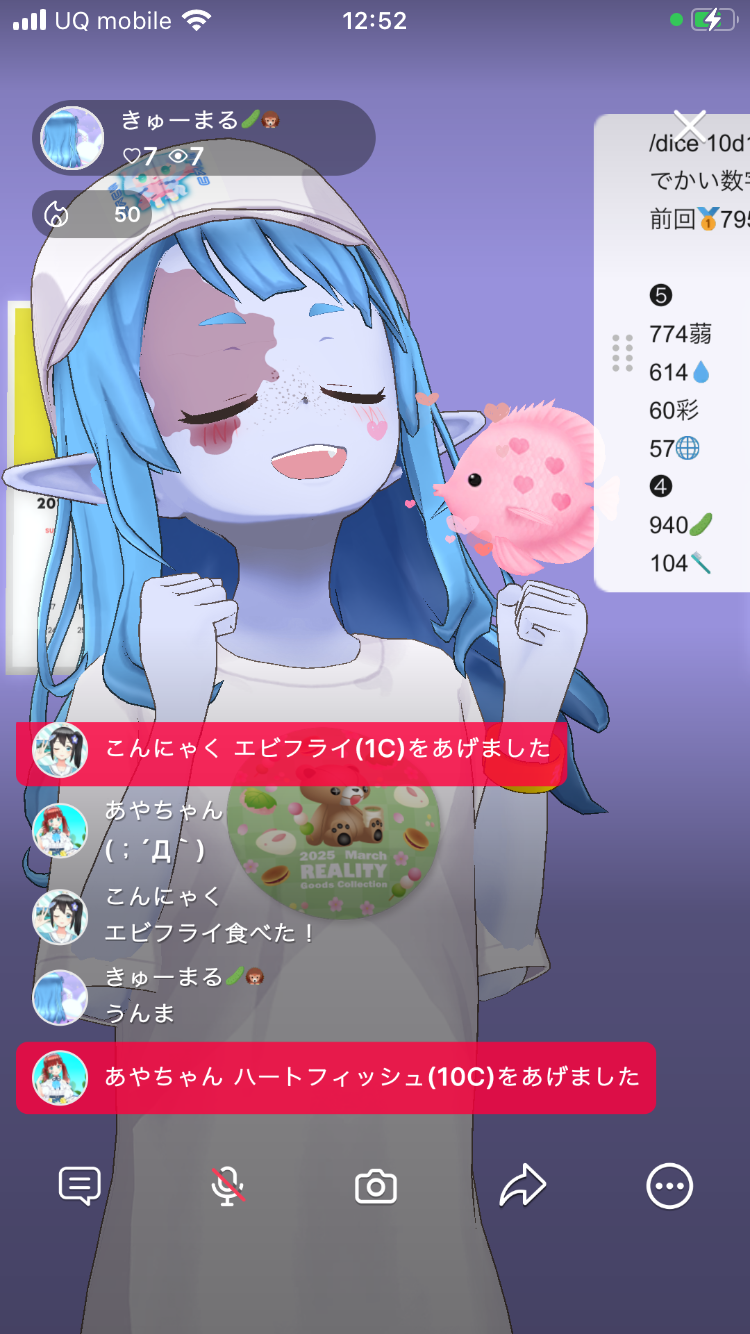Open こんにゃく's avatar on エビフライ食べた comment
This screenshot has width=750, height=1334.
tap(60, 916)
